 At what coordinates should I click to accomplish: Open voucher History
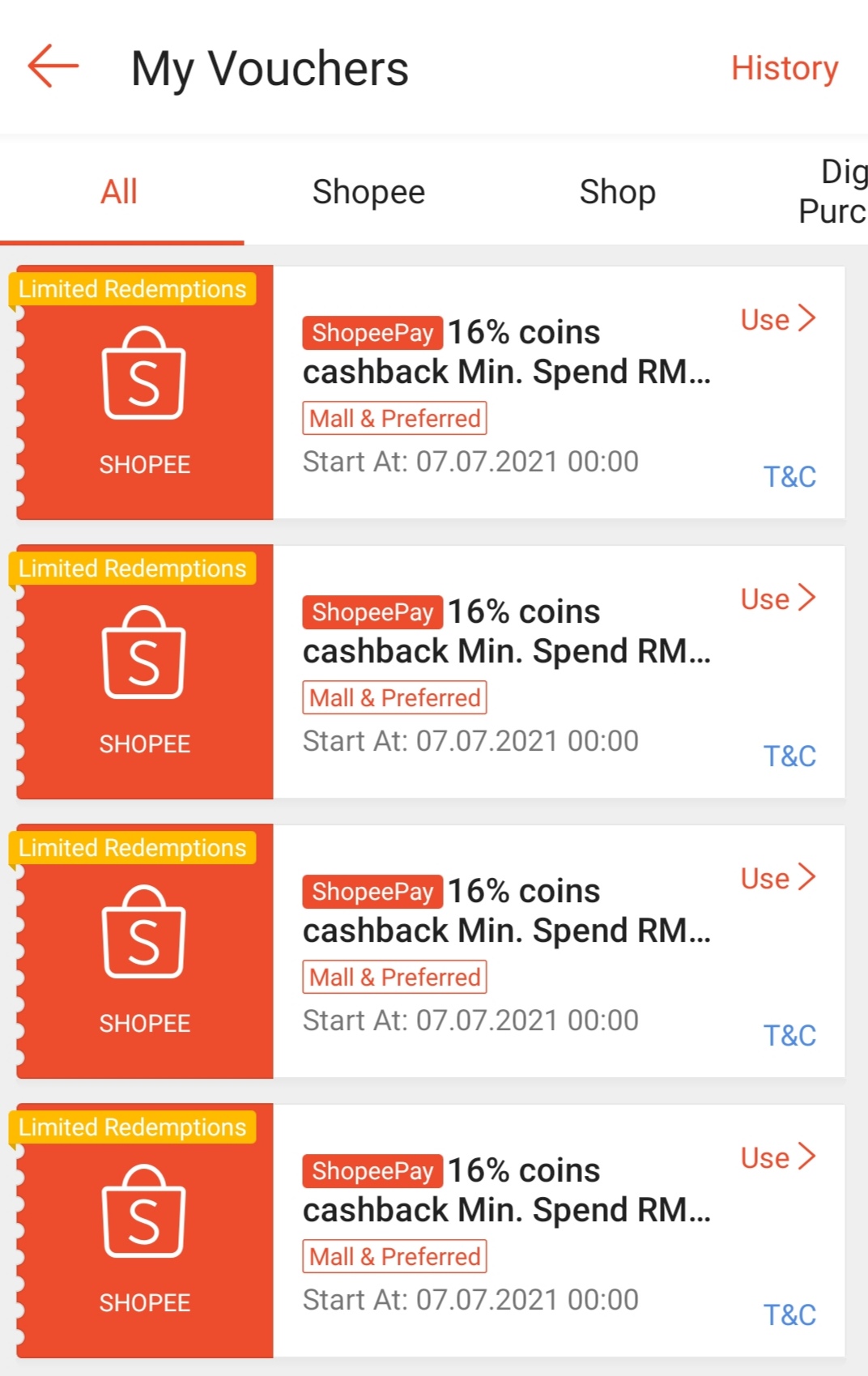tap(784, 68)
